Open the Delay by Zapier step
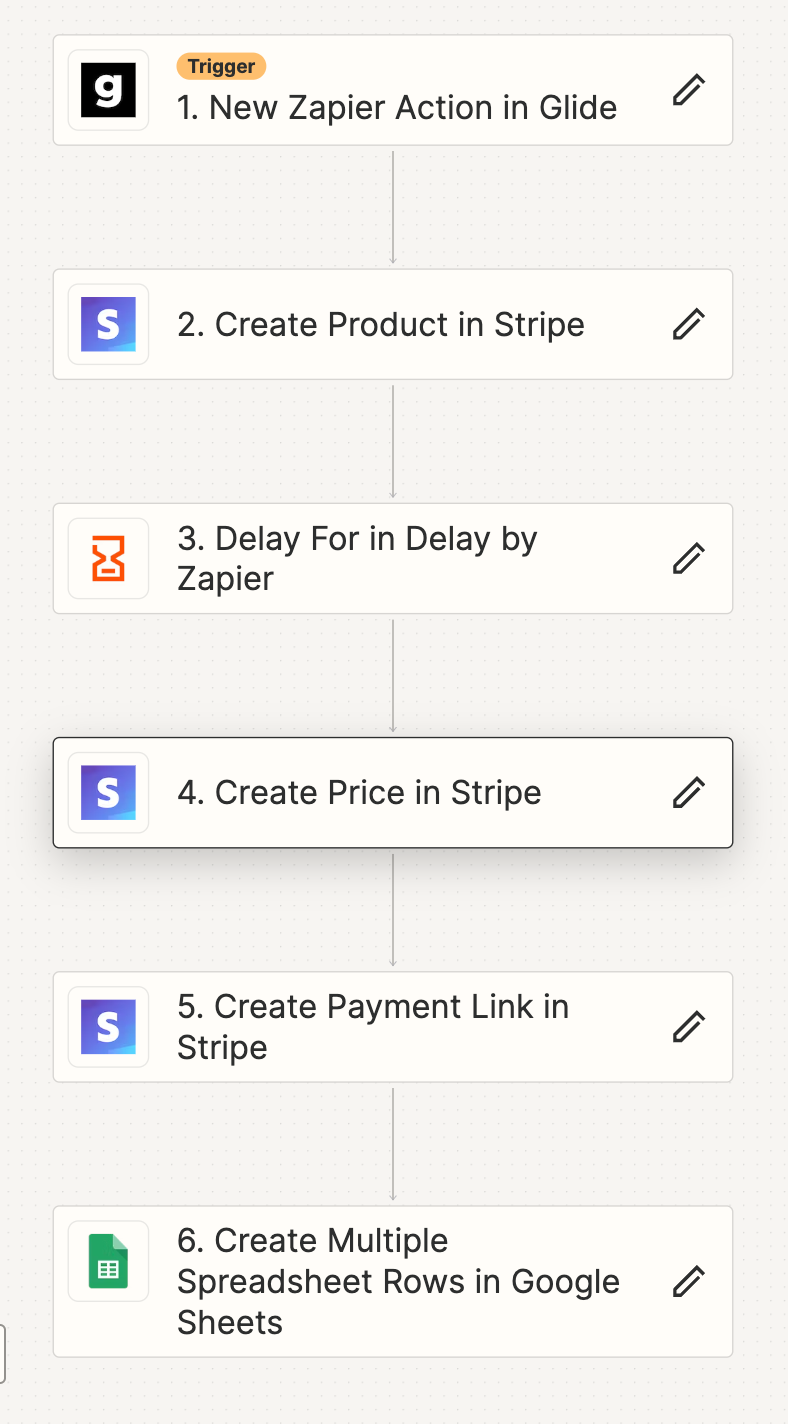Screen dimensions: 788x1424 pos(393,558)
